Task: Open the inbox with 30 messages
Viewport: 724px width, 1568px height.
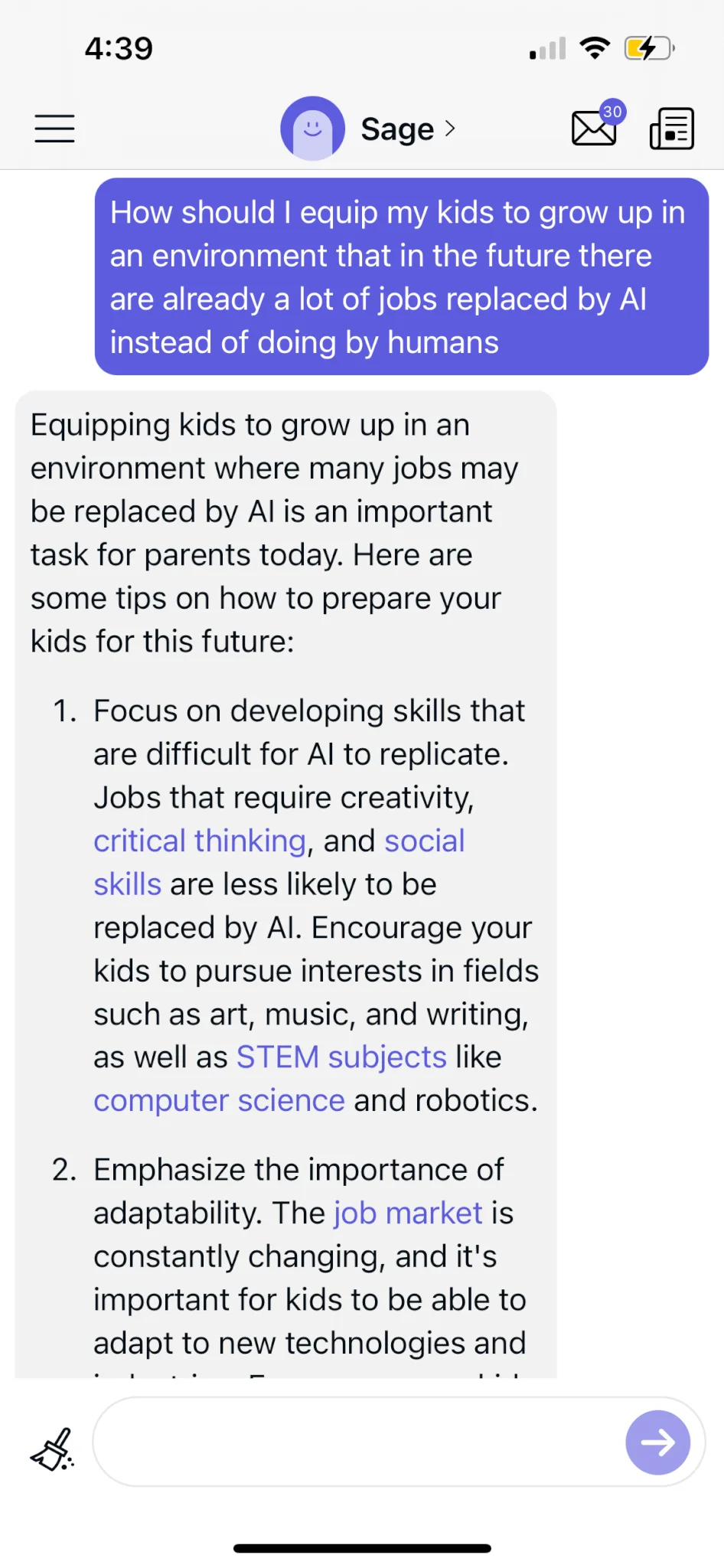Action: (595, 127)
